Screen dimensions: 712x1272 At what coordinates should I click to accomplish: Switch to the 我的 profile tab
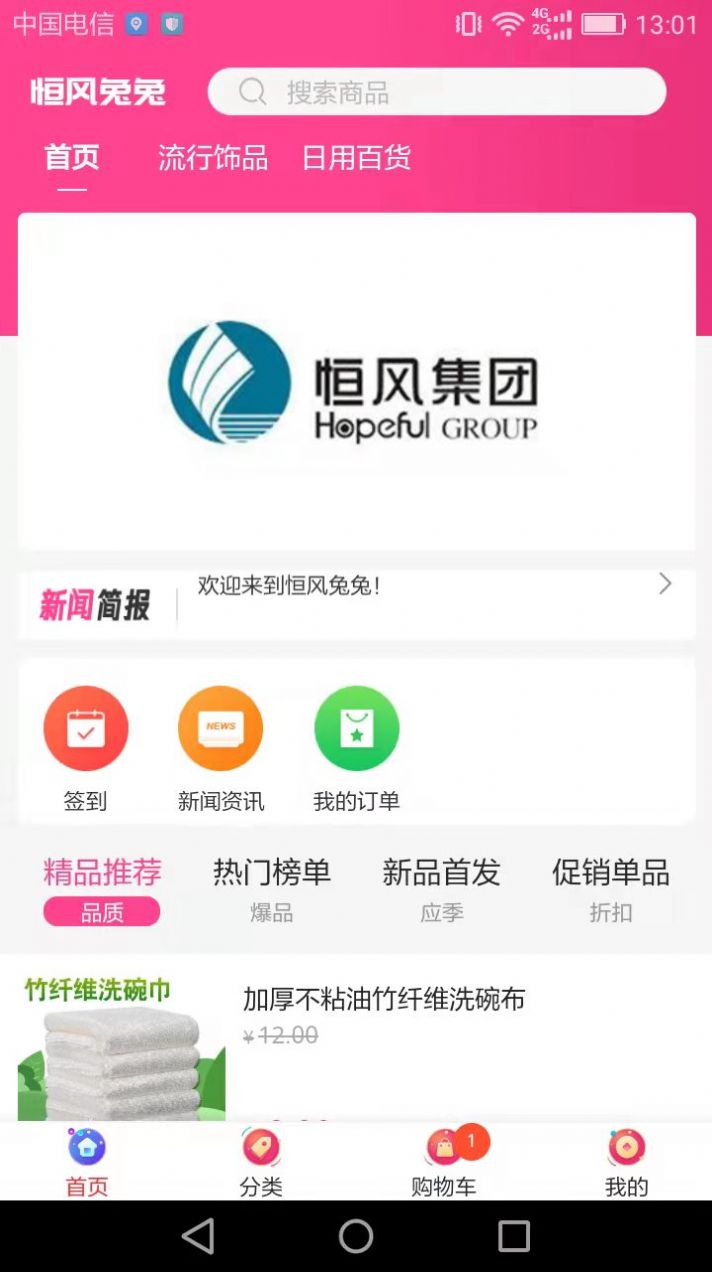pos(627,1162)
